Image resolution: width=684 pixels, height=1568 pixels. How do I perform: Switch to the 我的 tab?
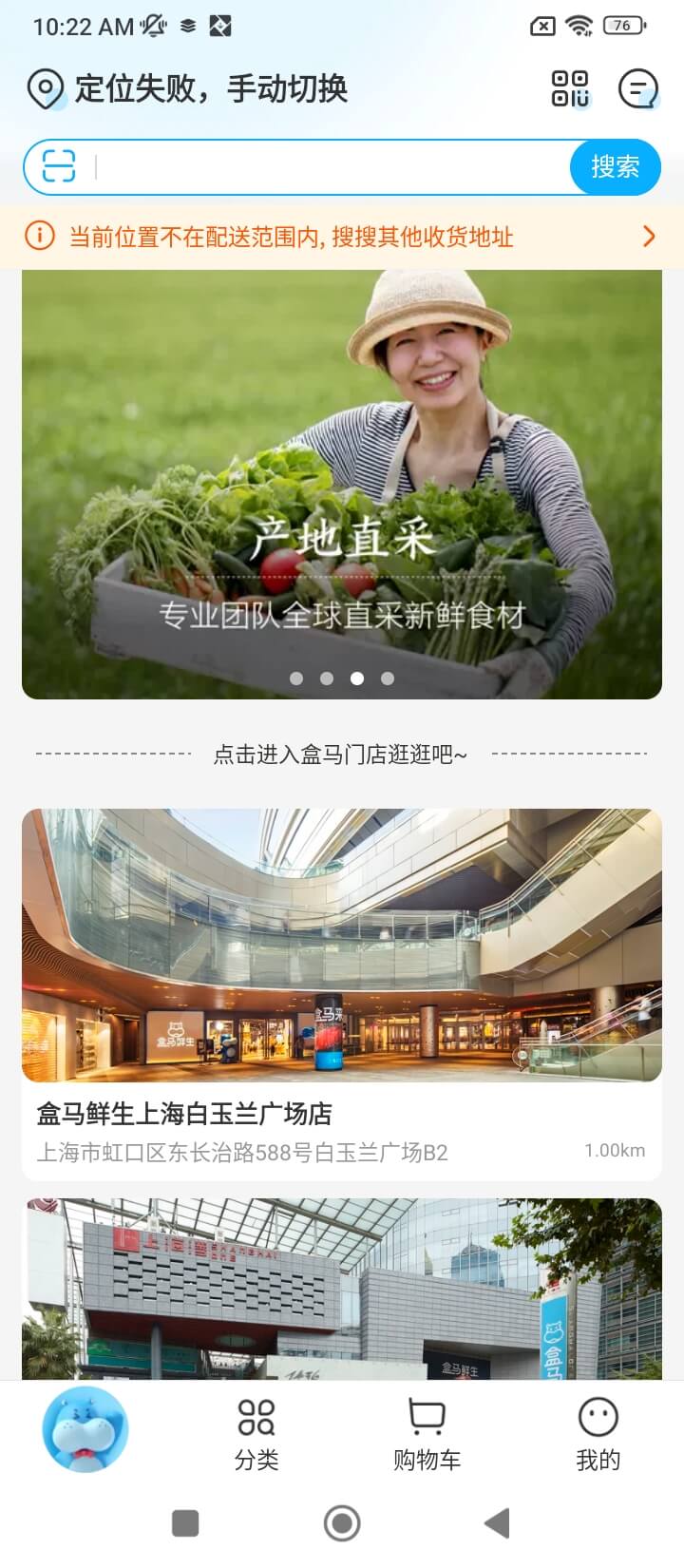coord(598,1435)
